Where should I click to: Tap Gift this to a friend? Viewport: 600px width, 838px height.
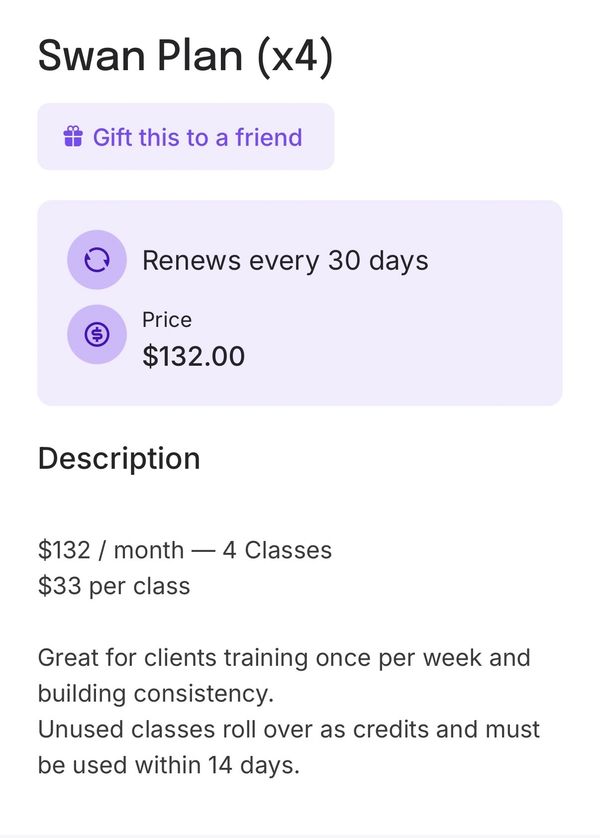(185, 137)
